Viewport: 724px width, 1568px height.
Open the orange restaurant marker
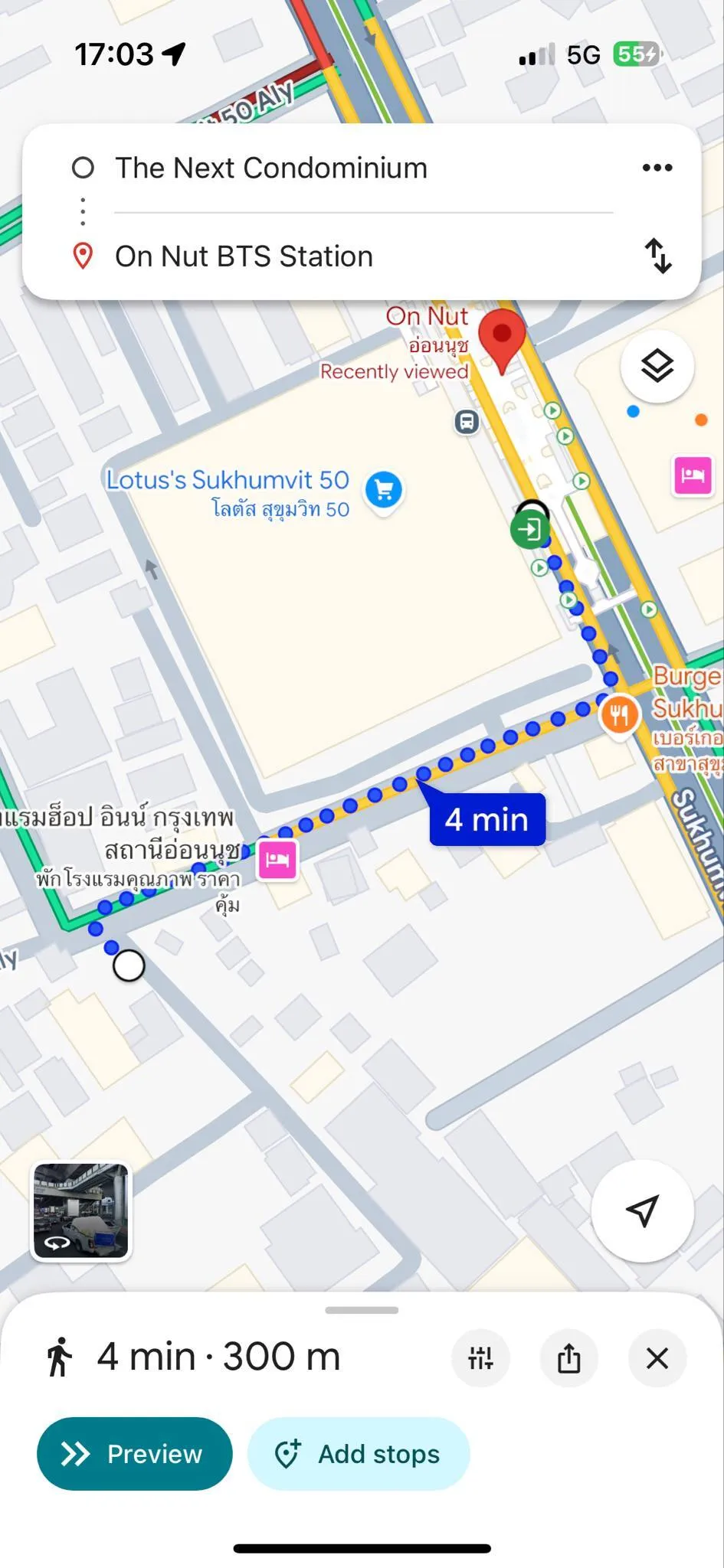pos(620,715)
